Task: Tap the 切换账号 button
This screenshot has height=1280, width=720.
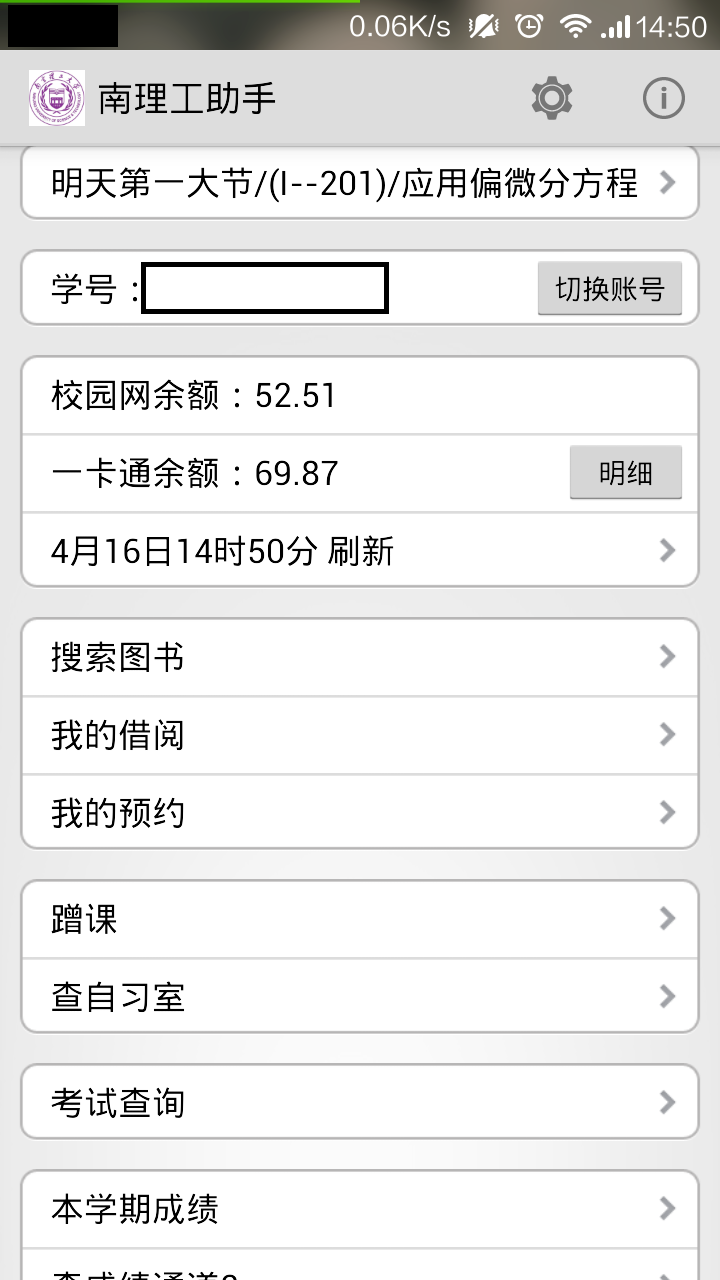Action: pos(610,289)
